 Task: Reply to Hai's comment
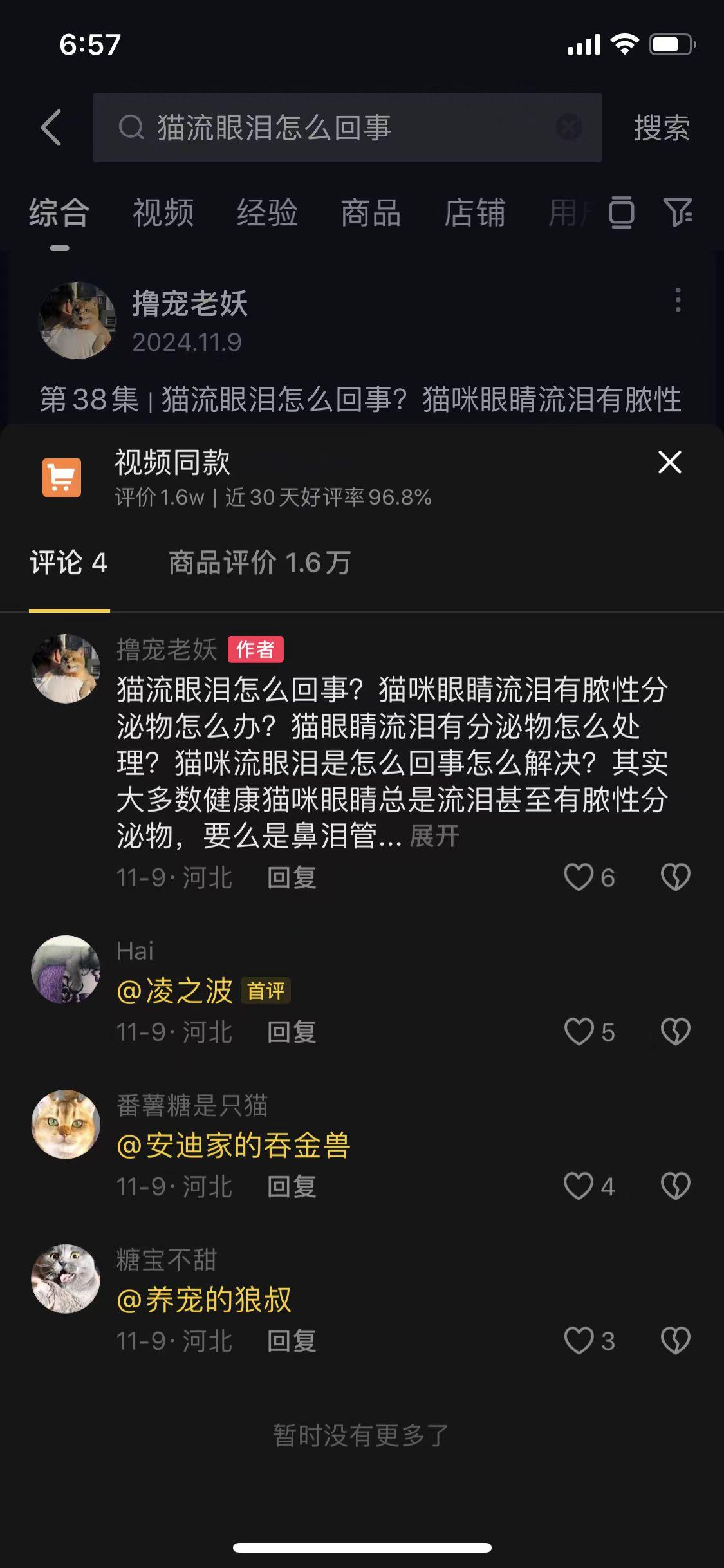[292, 1032]
